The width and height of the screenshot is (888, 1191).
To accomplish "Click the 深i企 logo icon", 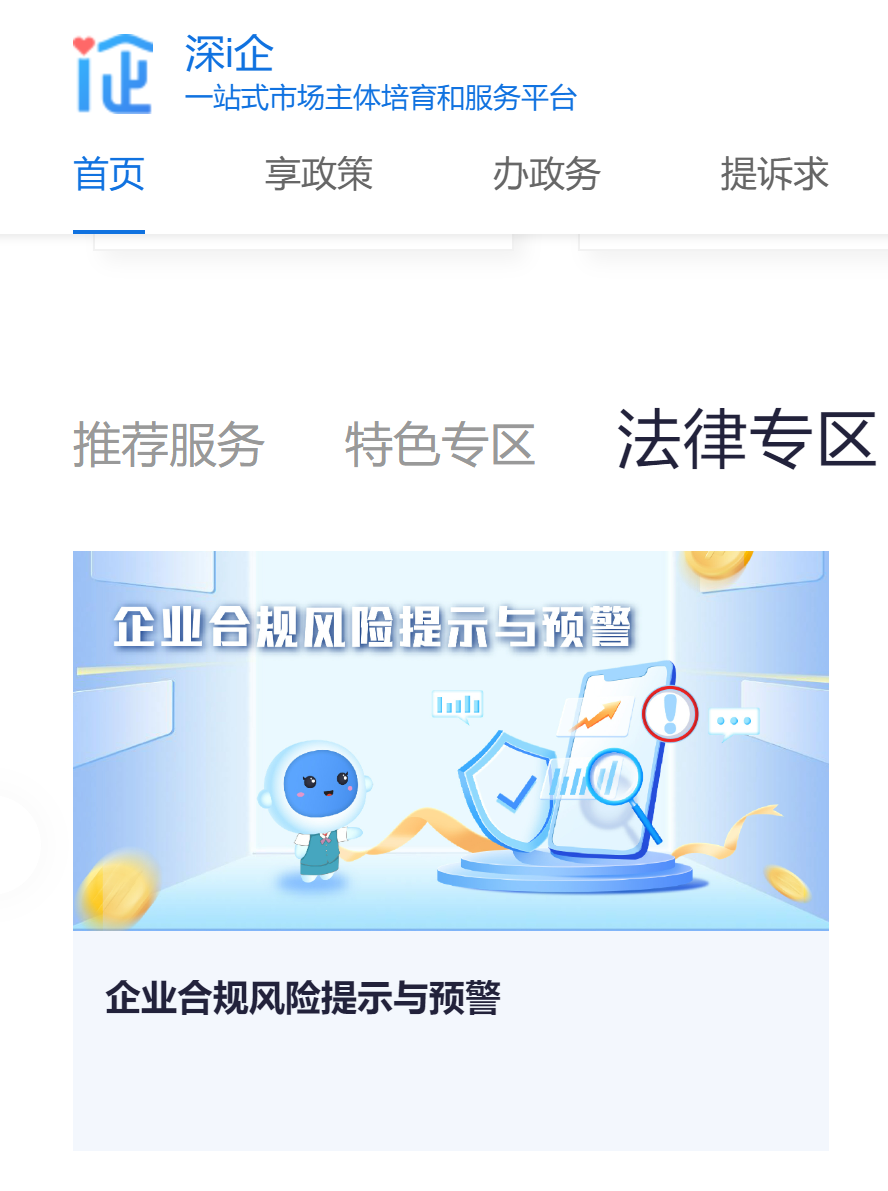I will 112,75.
